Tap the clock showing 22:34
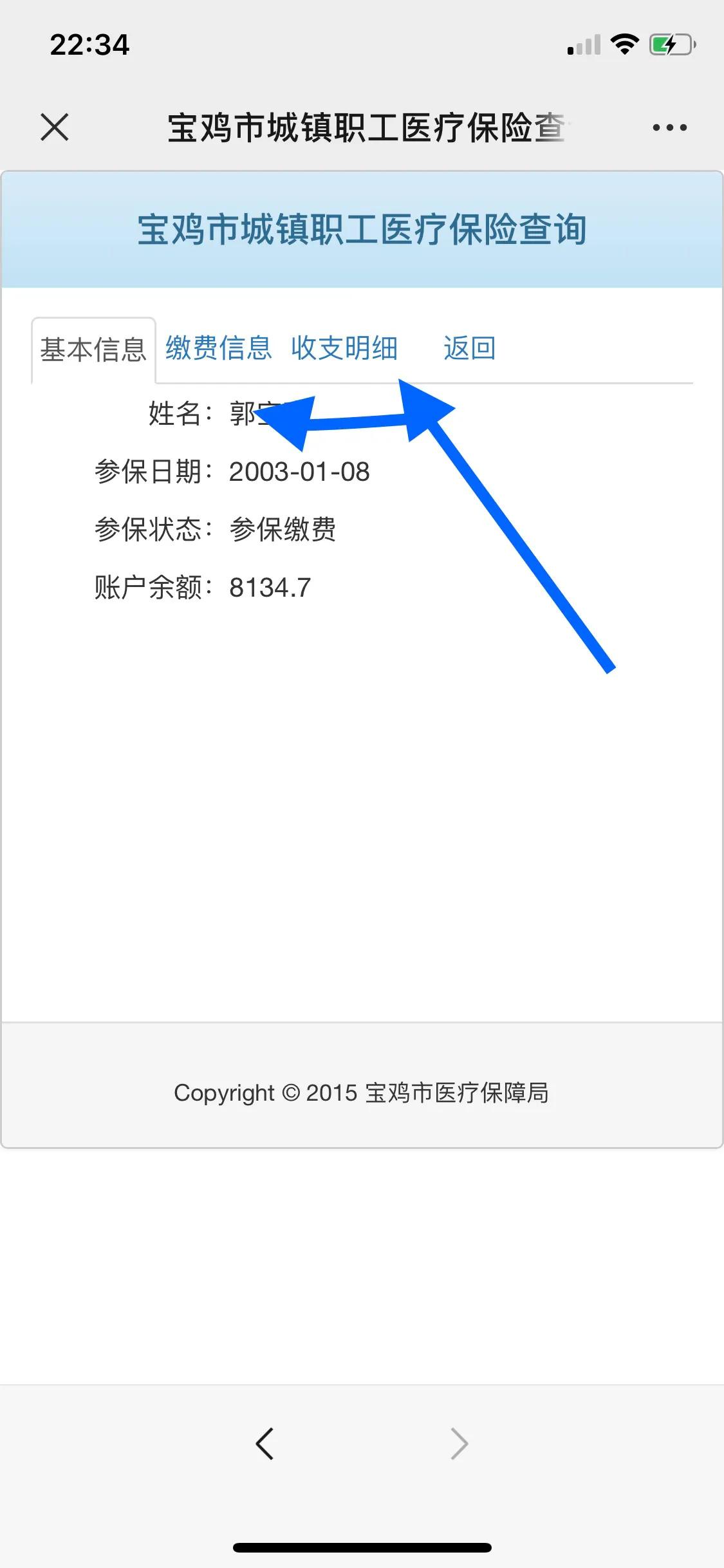The height and width of the screenshot is (1568, 724). click(90, 45)
